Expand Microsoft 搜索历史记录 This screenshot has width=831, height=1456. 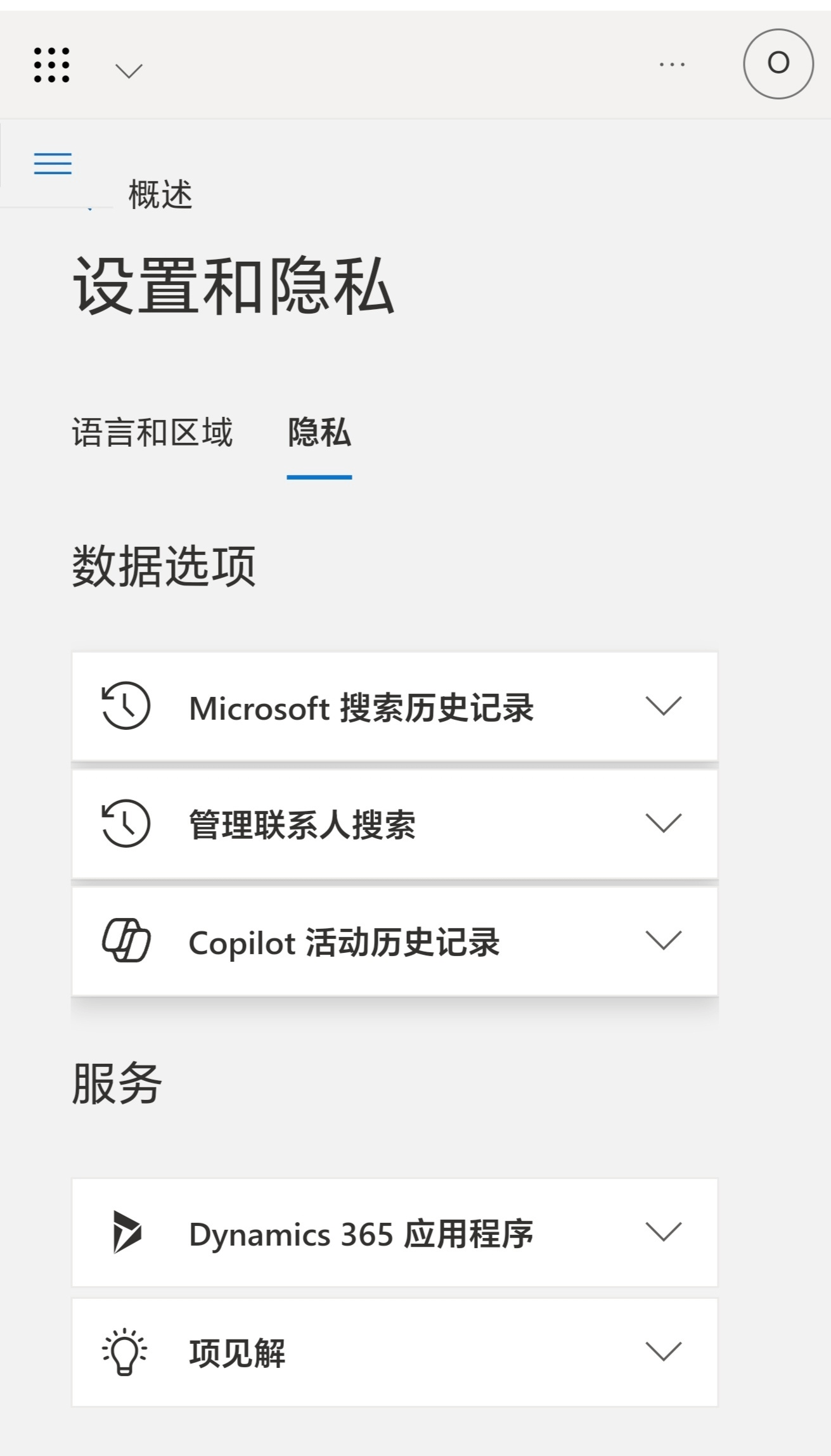tap(394, 706)
